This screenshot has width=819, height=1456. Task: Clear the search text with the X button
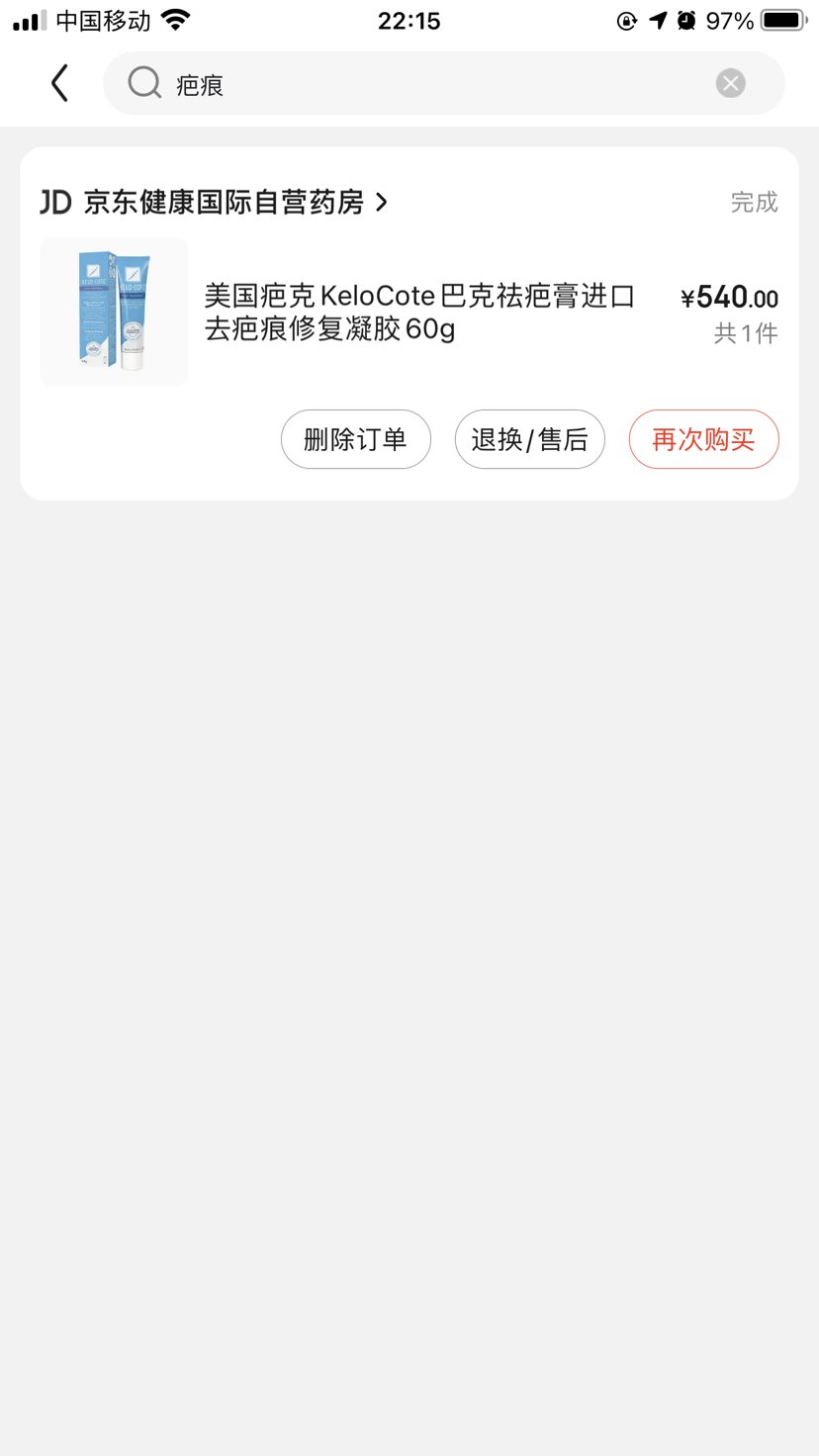[730, 83]
